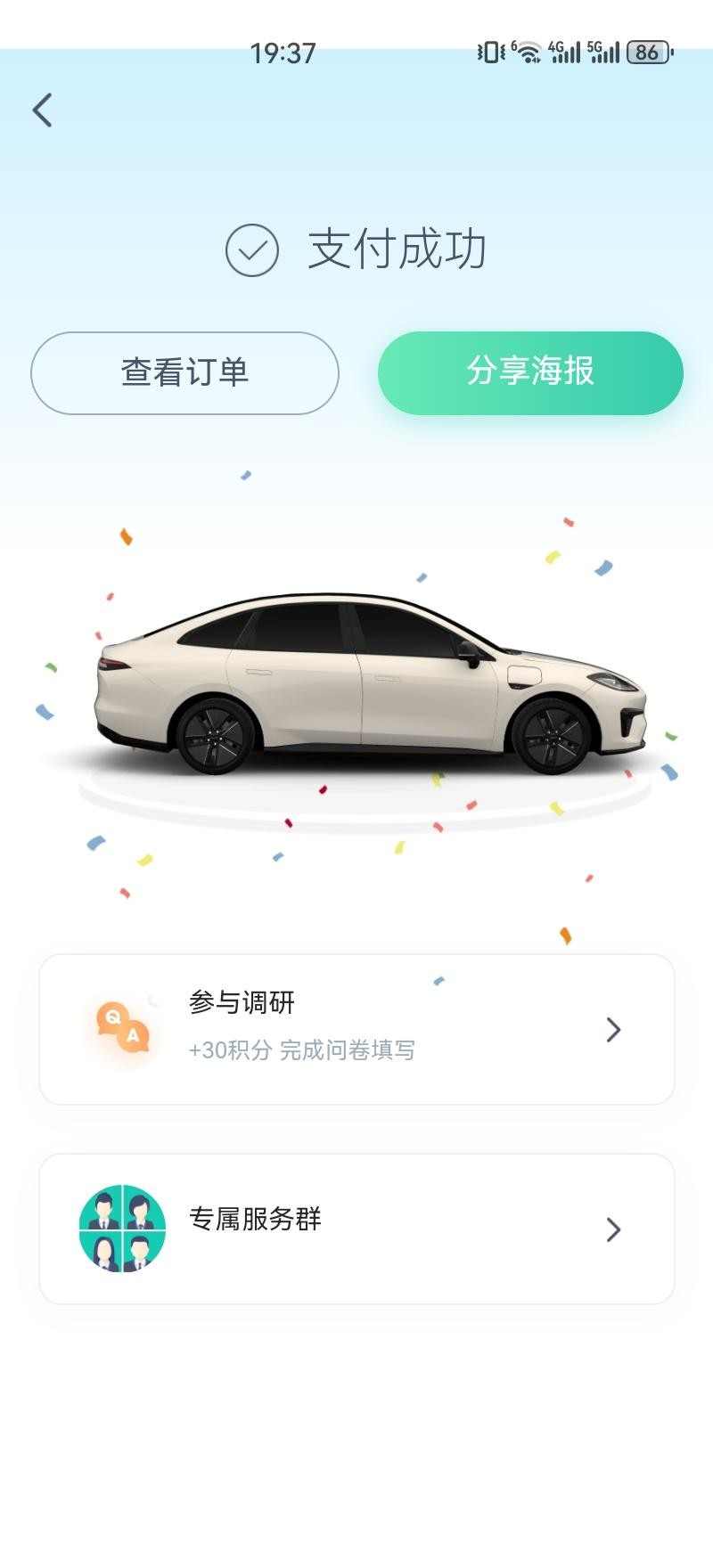713x1568 pixels.
Task: Open 查看订单 to view the order
Action: [184, 372]
